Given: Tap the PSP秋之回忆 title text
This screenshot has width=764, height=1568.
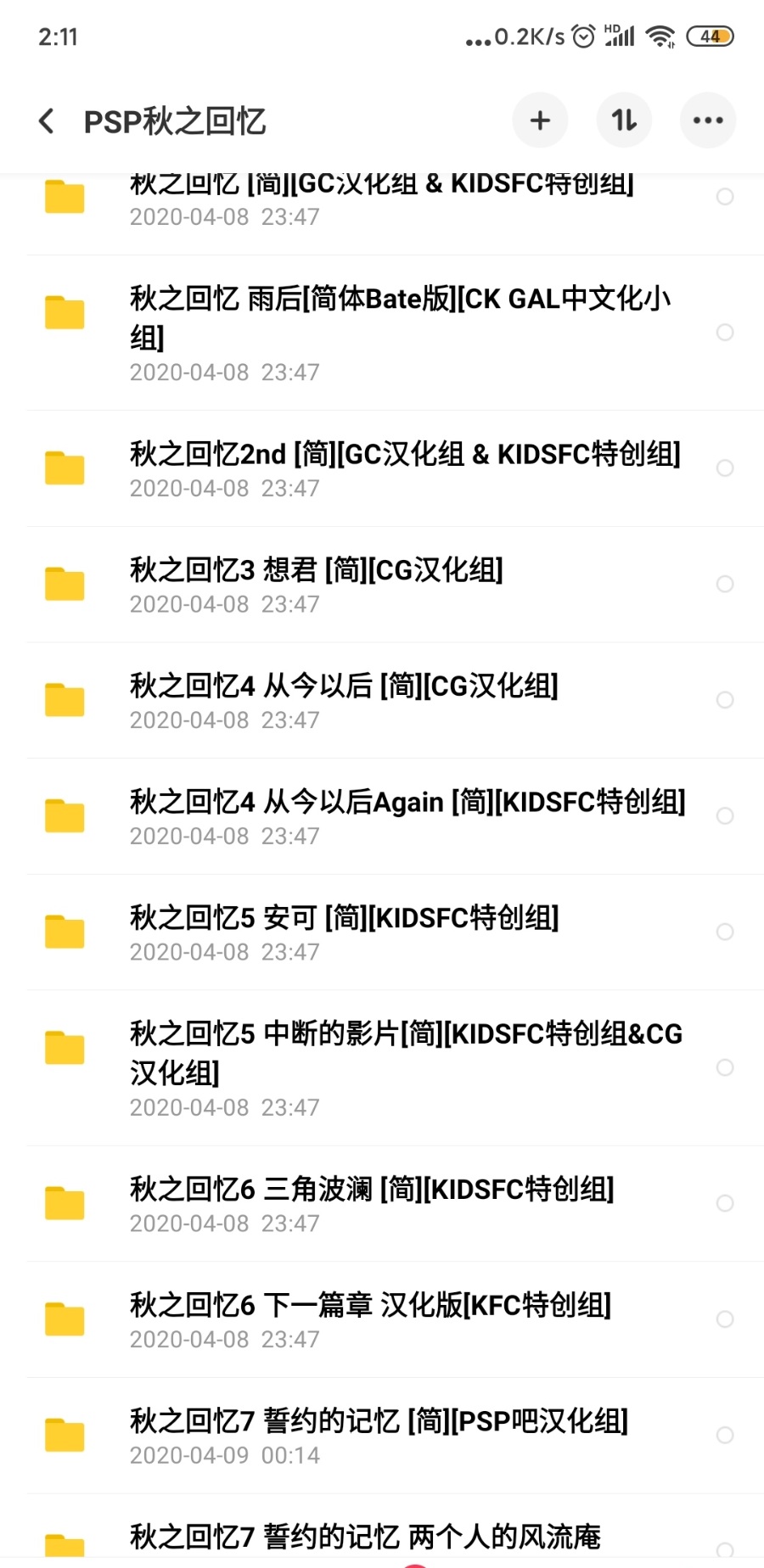Looking at the screenshot, I should pyautogui.click(x=175, y=120).
